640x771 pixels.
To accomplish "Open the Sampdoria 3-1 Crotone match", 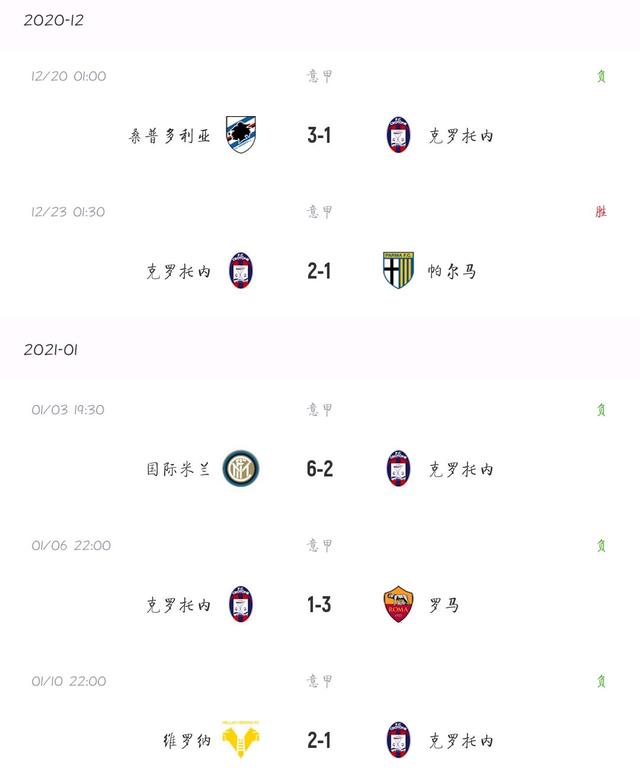I will [319, 135].
